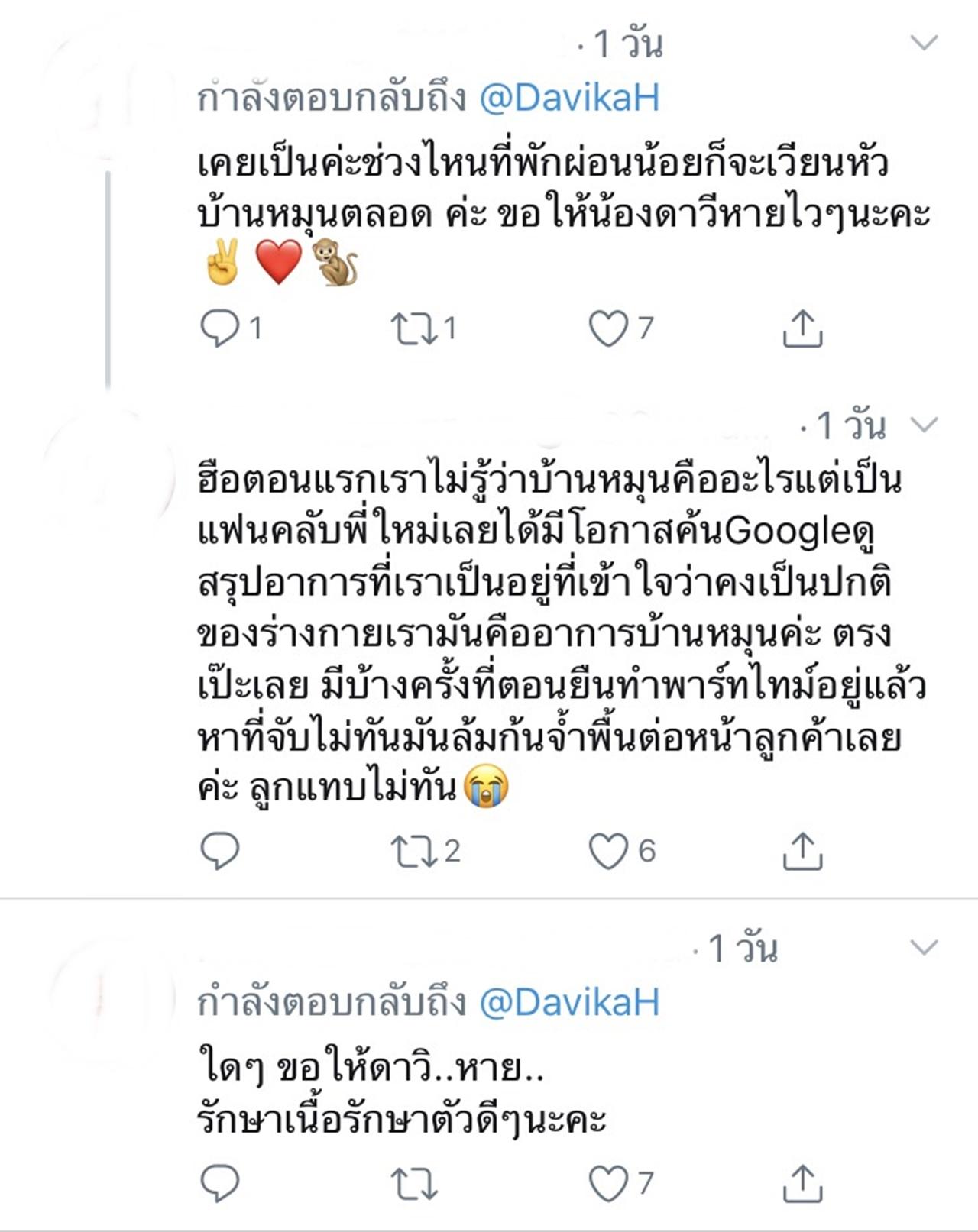Open the chevron menu on the ใดๆ tweet
This screenshot has height=1232, width=978.
[924, 948]
